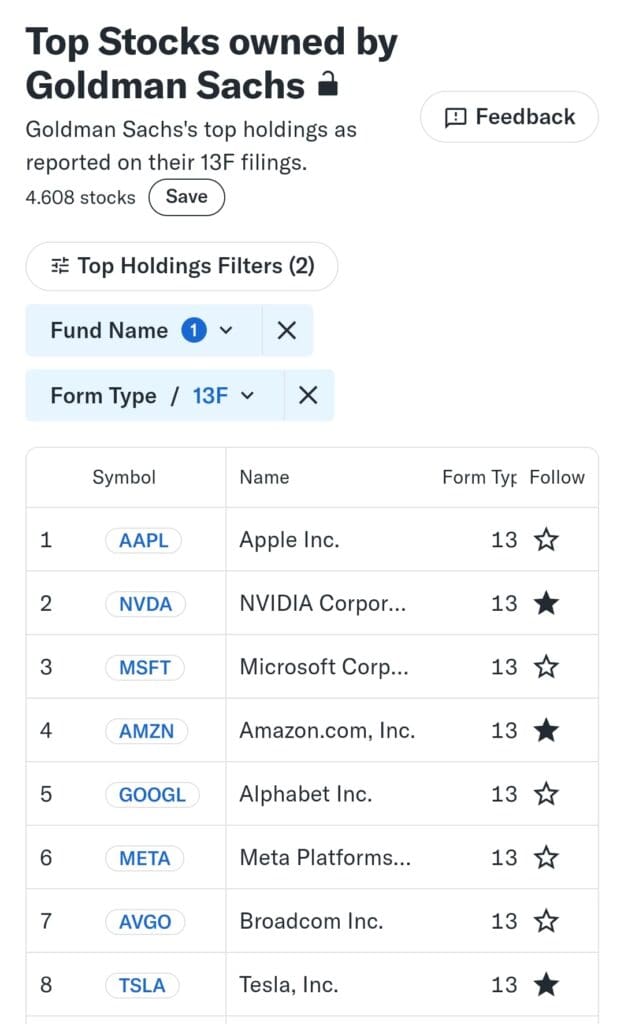Open the MSFT symbol chip
The height and width of the screenshot is (1024, 624).
pos(145,667)
